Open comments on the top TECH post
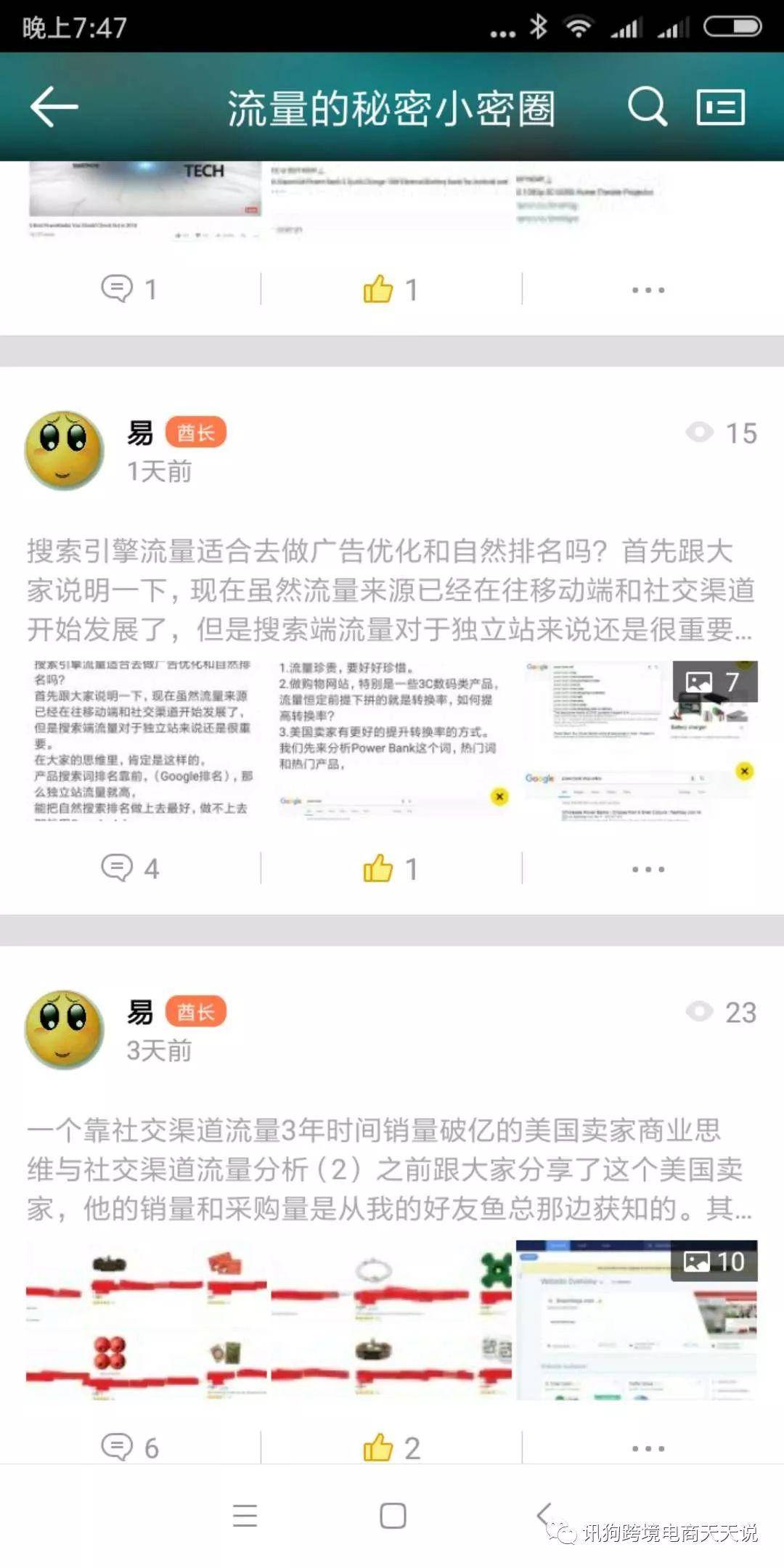784x1568 pixels. [x=129, y=289]
